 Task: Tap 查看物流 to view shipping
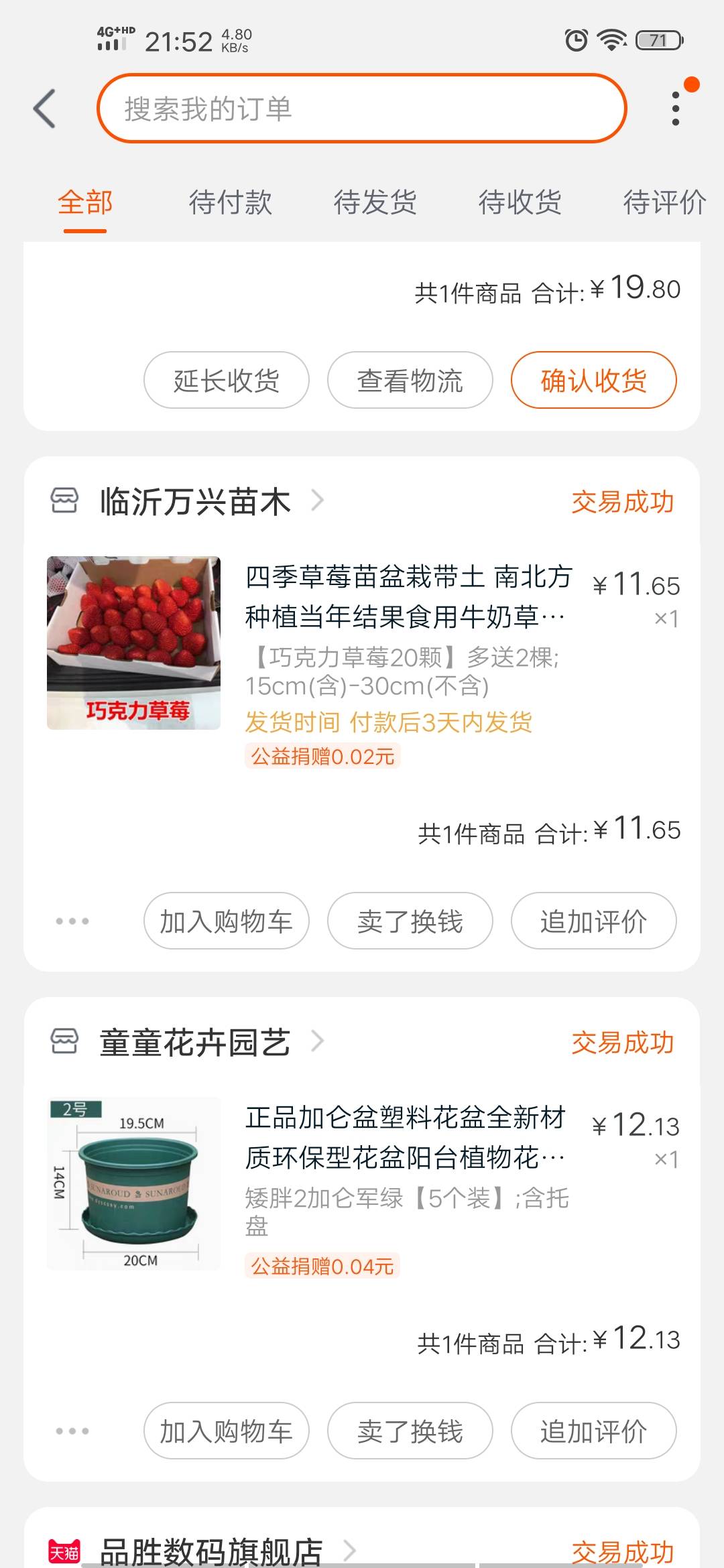tap(410, 380)
